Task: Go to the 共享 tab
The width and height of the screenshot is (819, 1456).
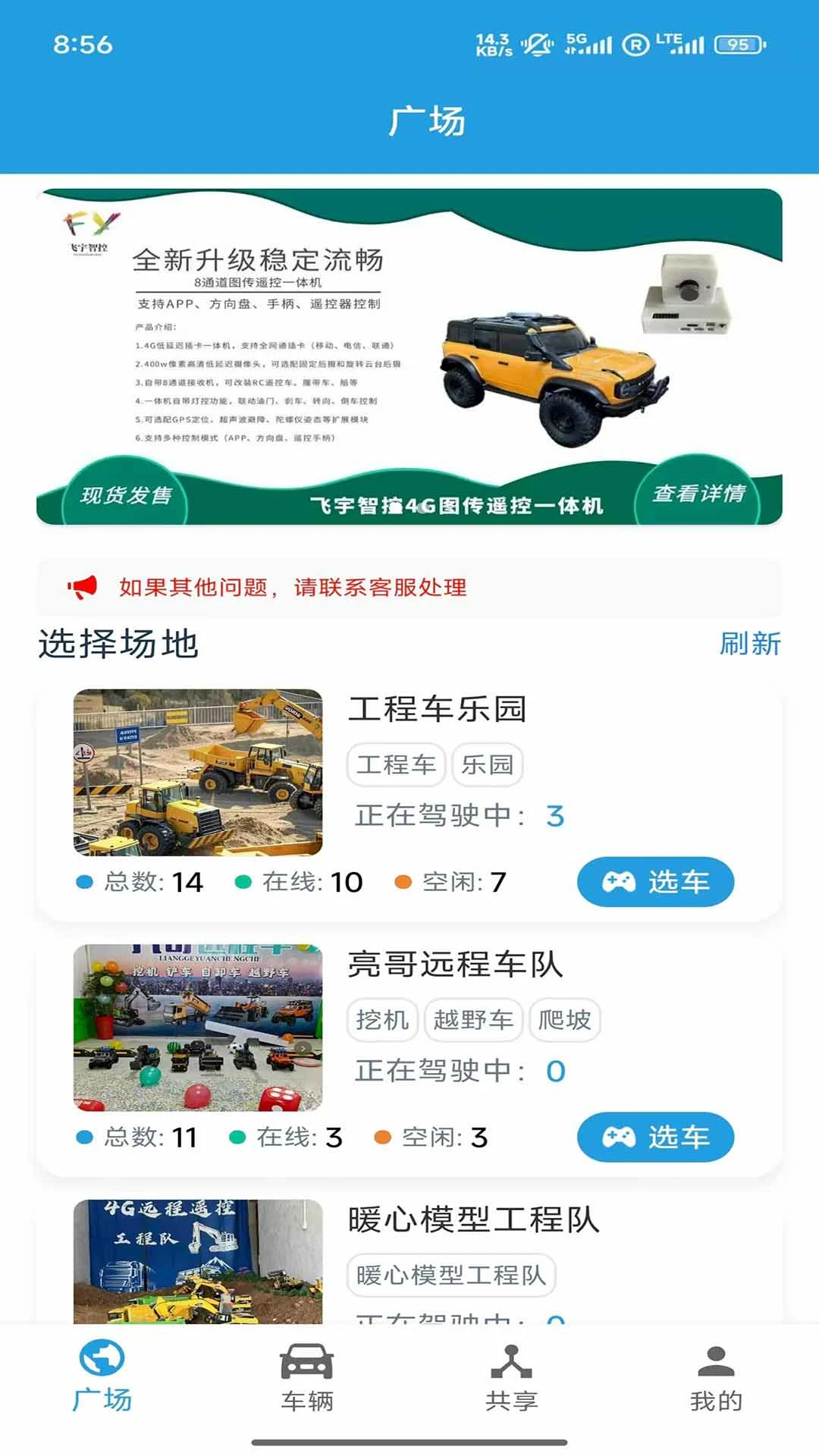Action: [512, 1377]
